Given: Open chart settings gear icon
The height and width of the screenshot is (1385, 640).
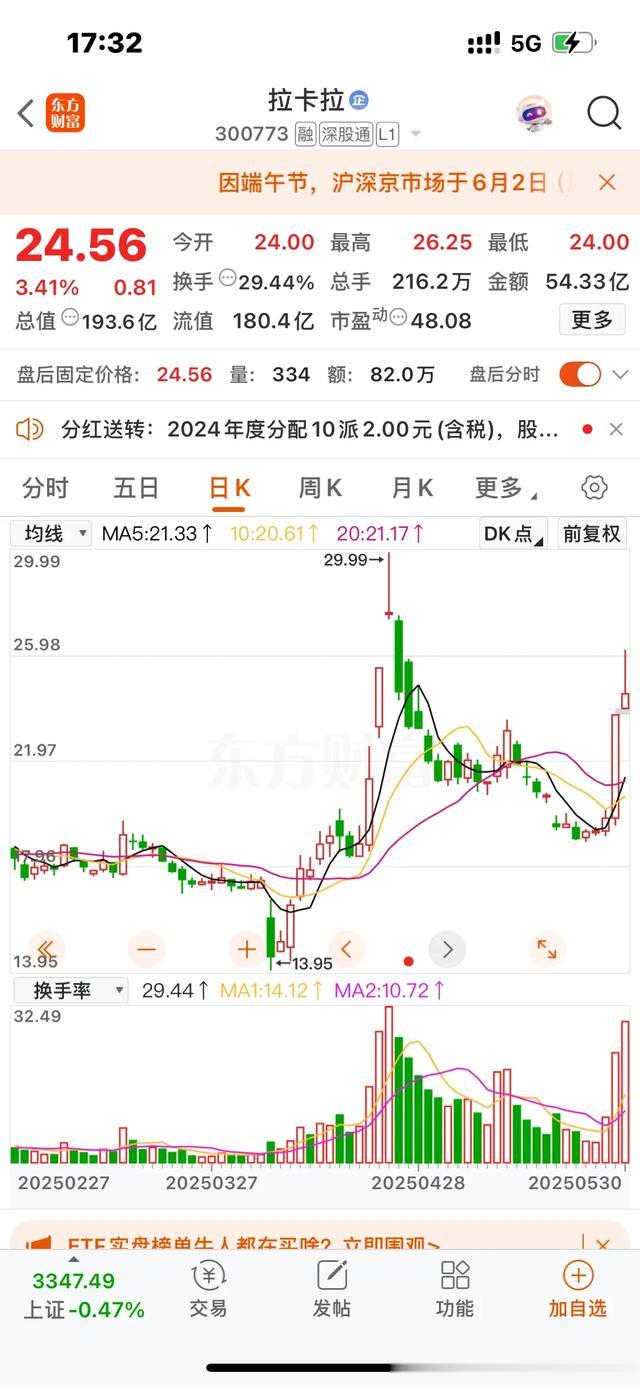Looking at the screenshot, I should 594,488.
